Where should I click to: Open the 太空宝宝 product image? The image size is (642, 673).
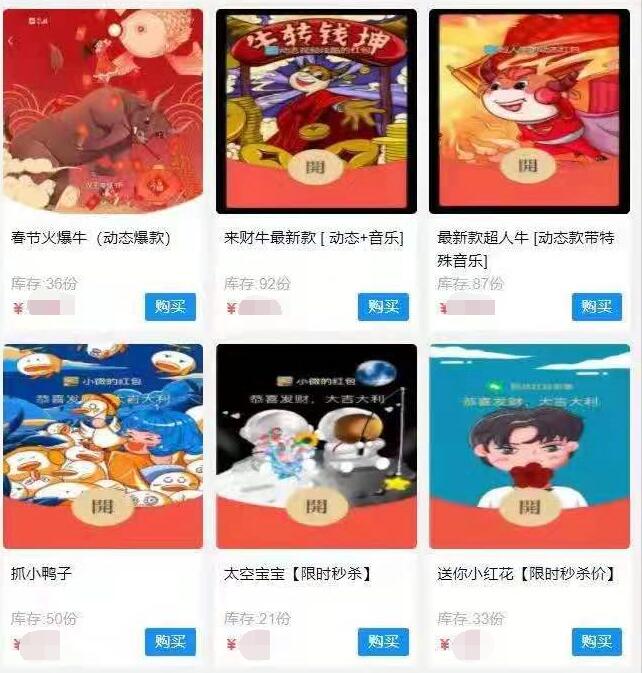pos(316,445)
